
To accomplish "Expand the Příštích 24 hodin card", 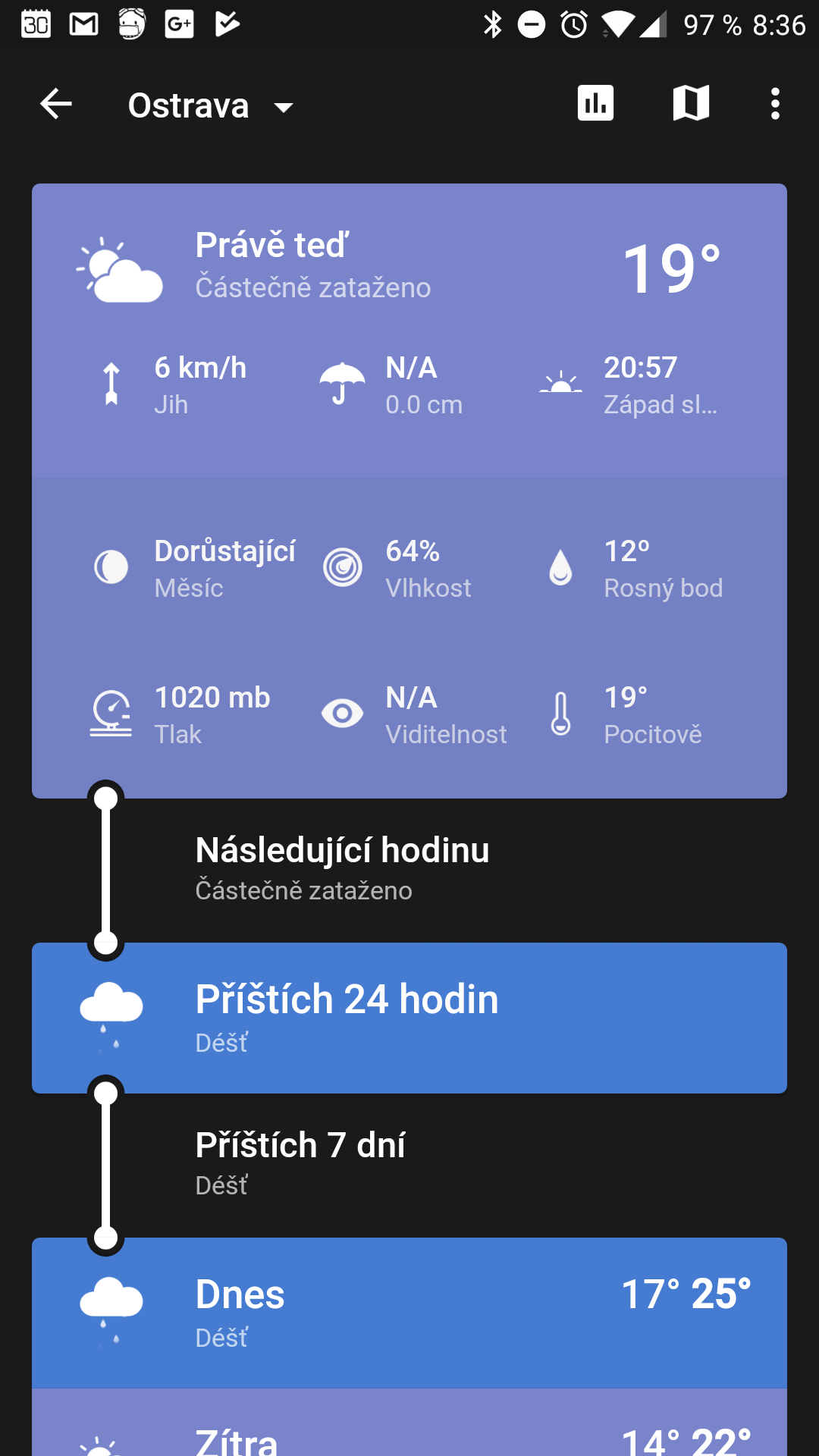I will [x=409, y=1018].
